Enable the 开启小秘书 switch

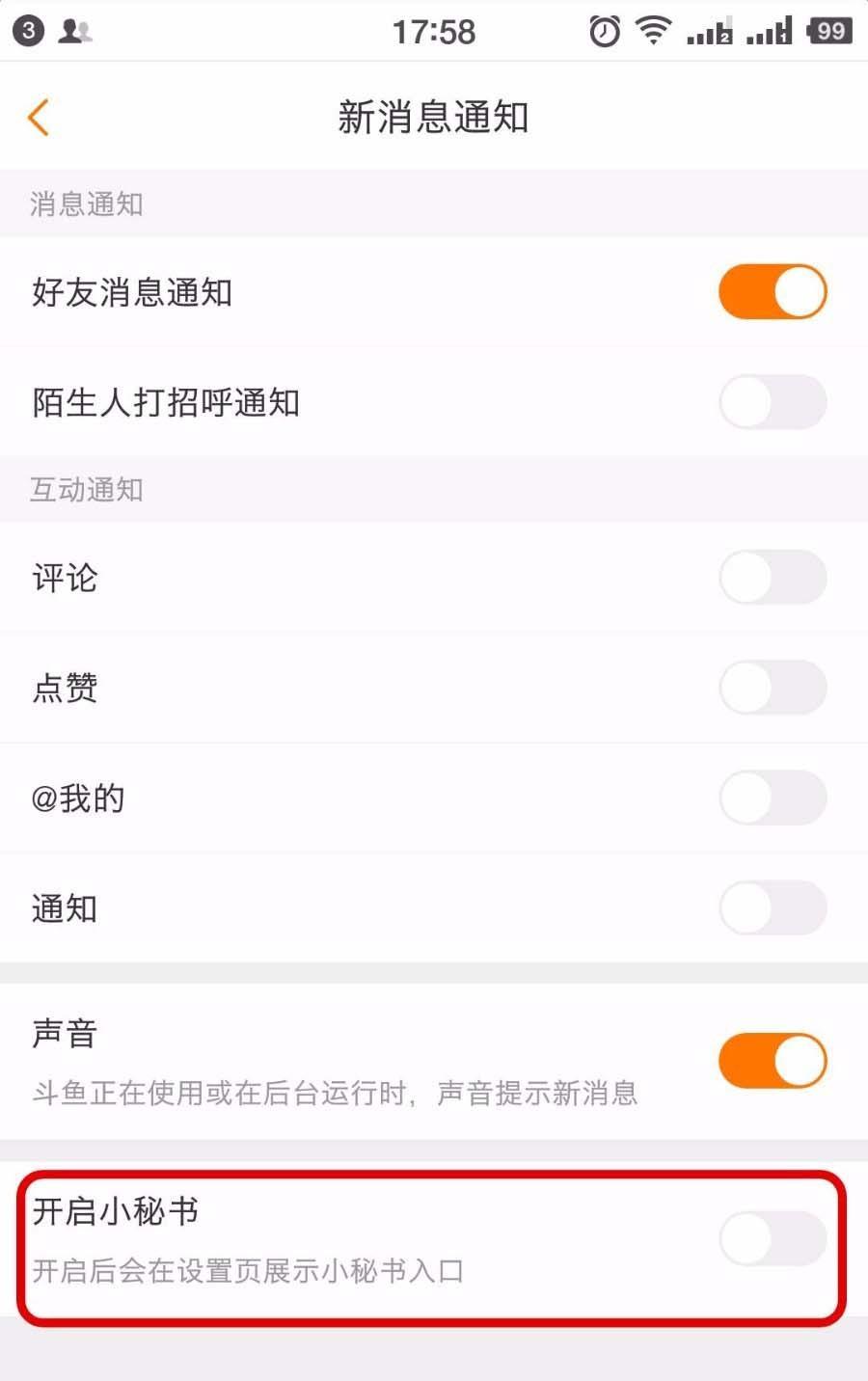click(x=773, y=1239)
